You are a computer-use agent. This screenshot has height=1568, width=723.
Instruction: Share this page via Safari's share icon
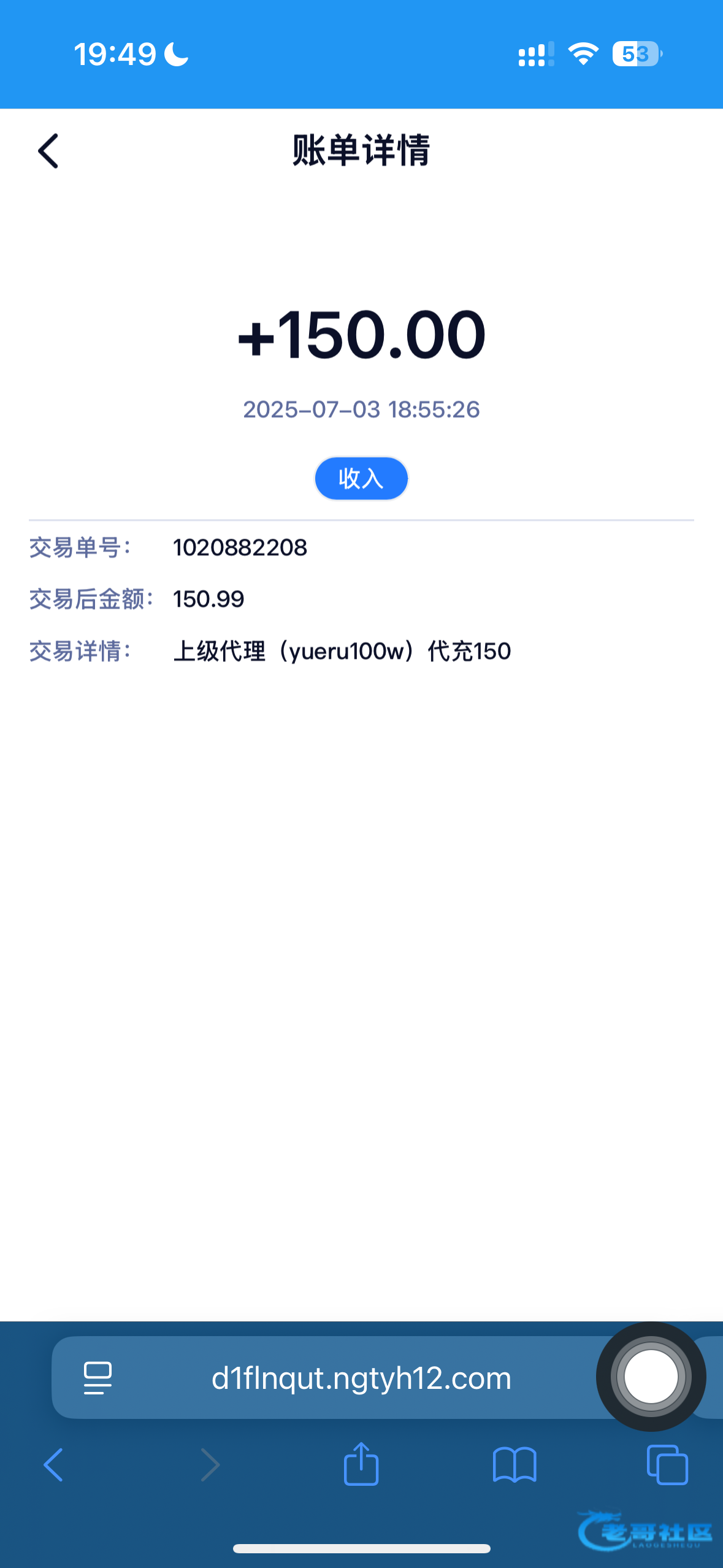[361, 1464]
